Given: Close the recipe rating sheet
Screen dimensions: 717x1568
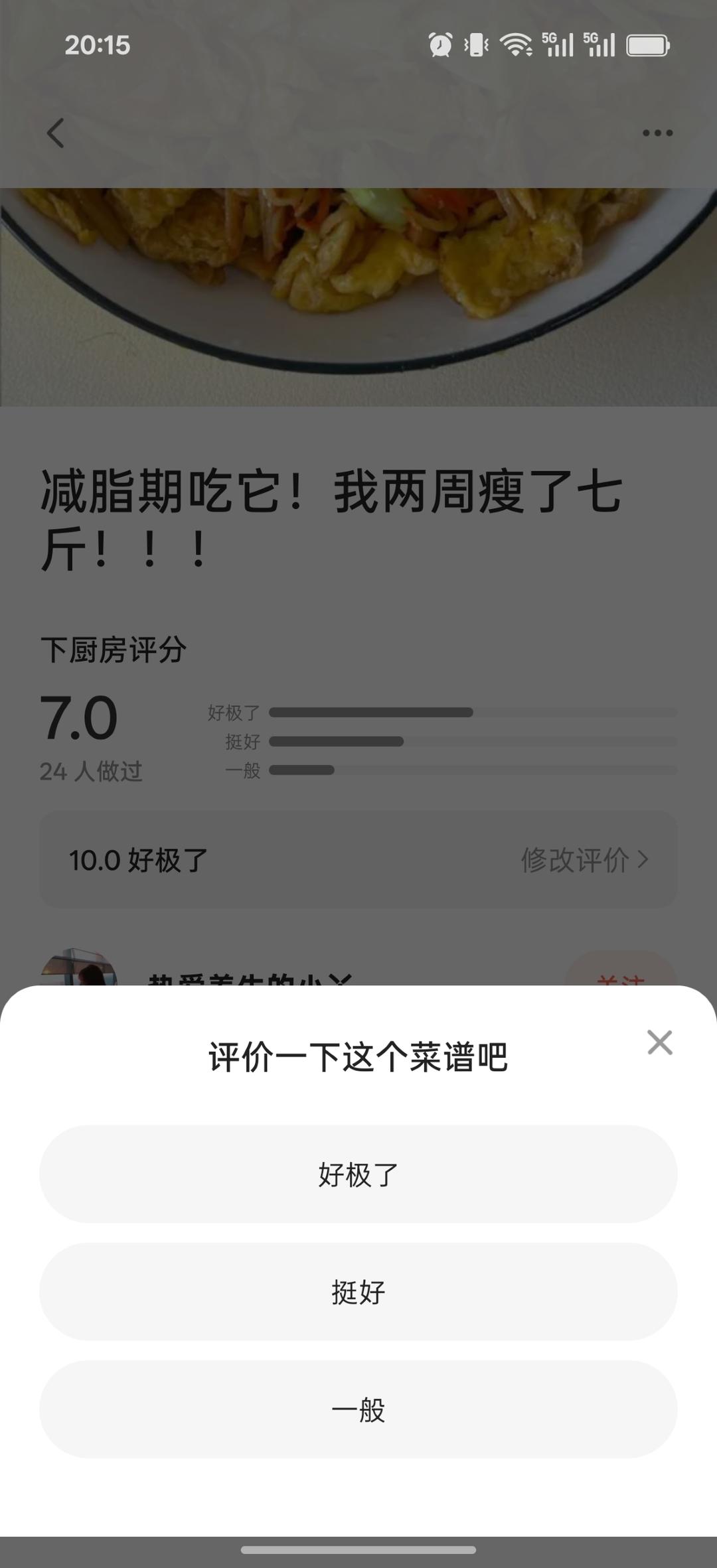Looking at the screenshot, I should tap(660, 1042).
